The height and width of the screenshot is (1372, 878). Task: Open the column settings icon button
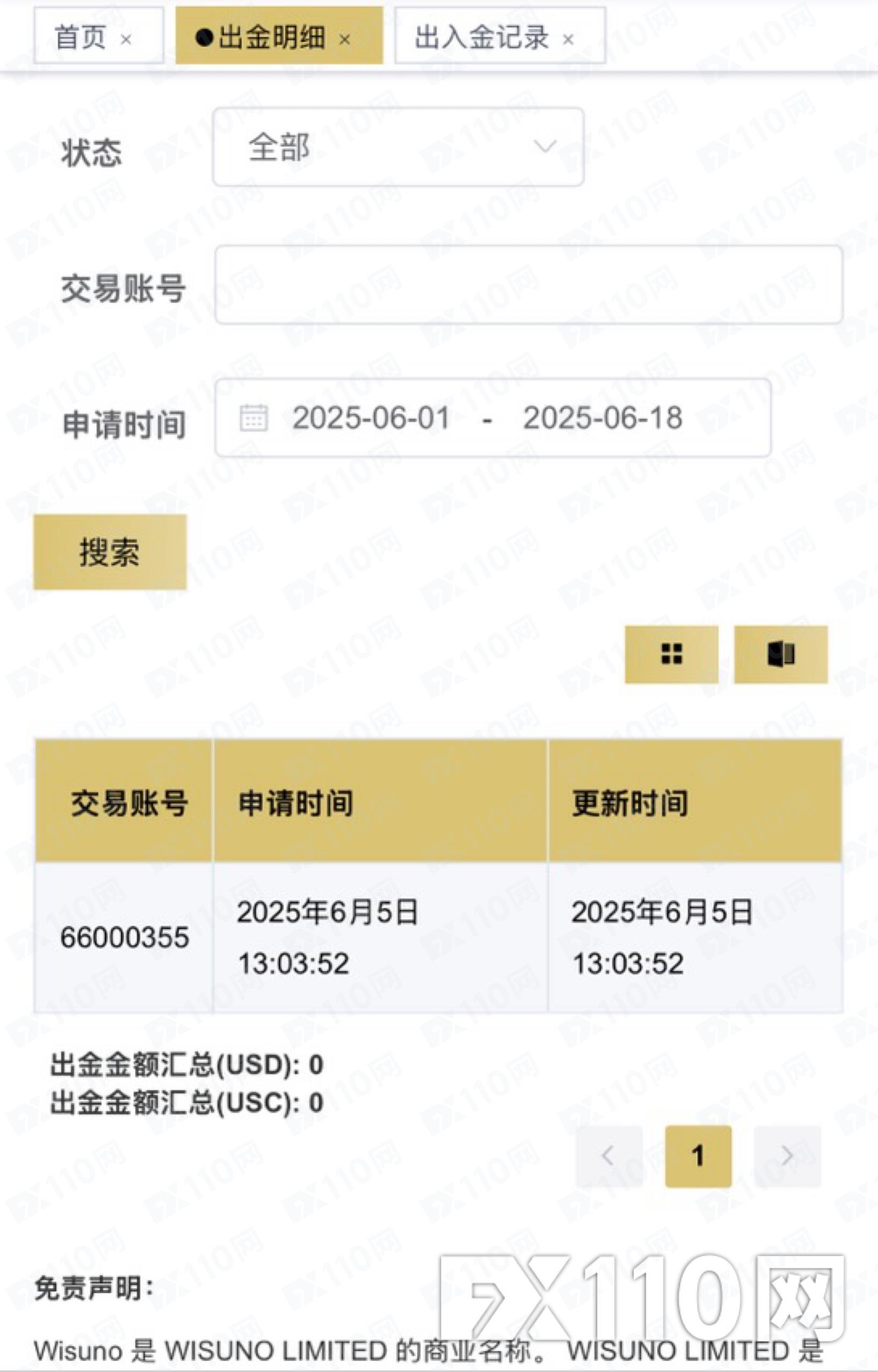[780, 653]
